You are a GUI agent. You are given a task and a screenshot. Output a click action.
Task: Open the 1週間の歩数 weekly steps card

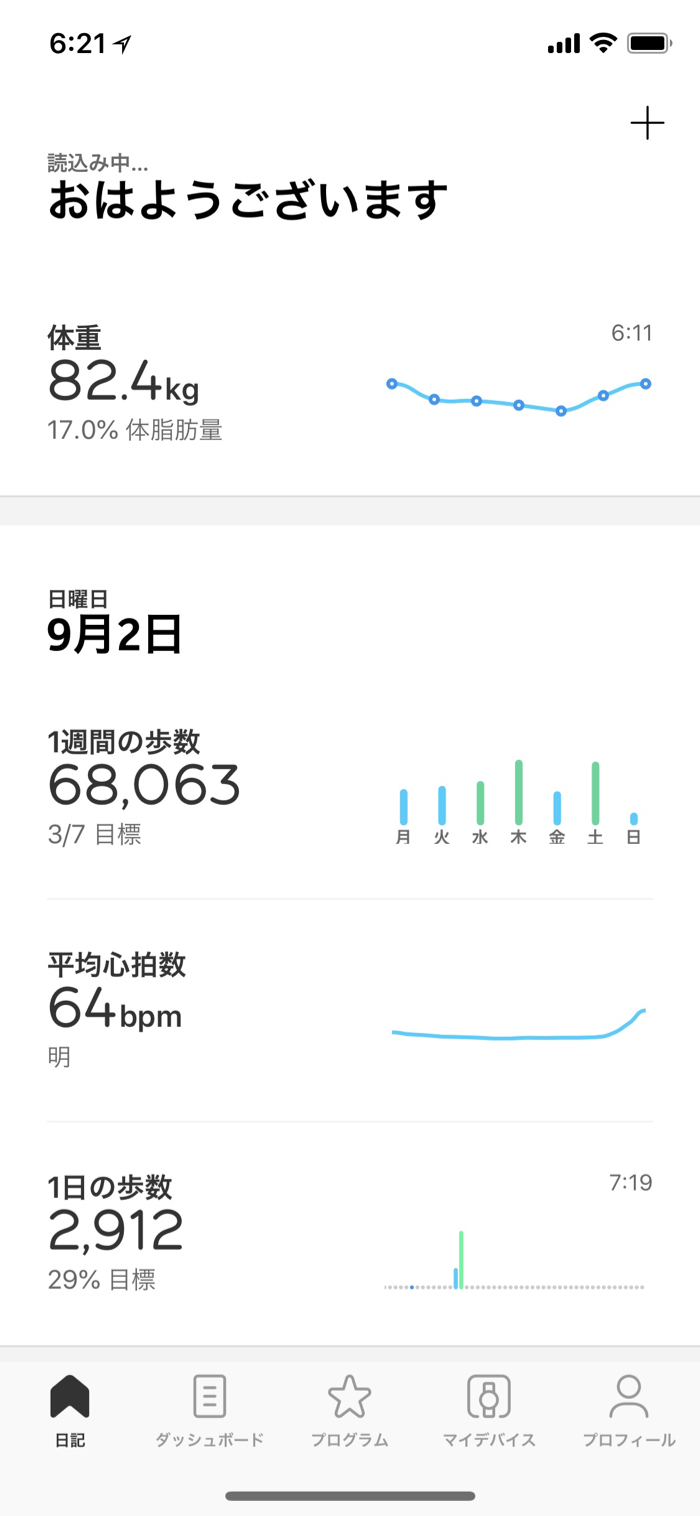click(349, 788)
